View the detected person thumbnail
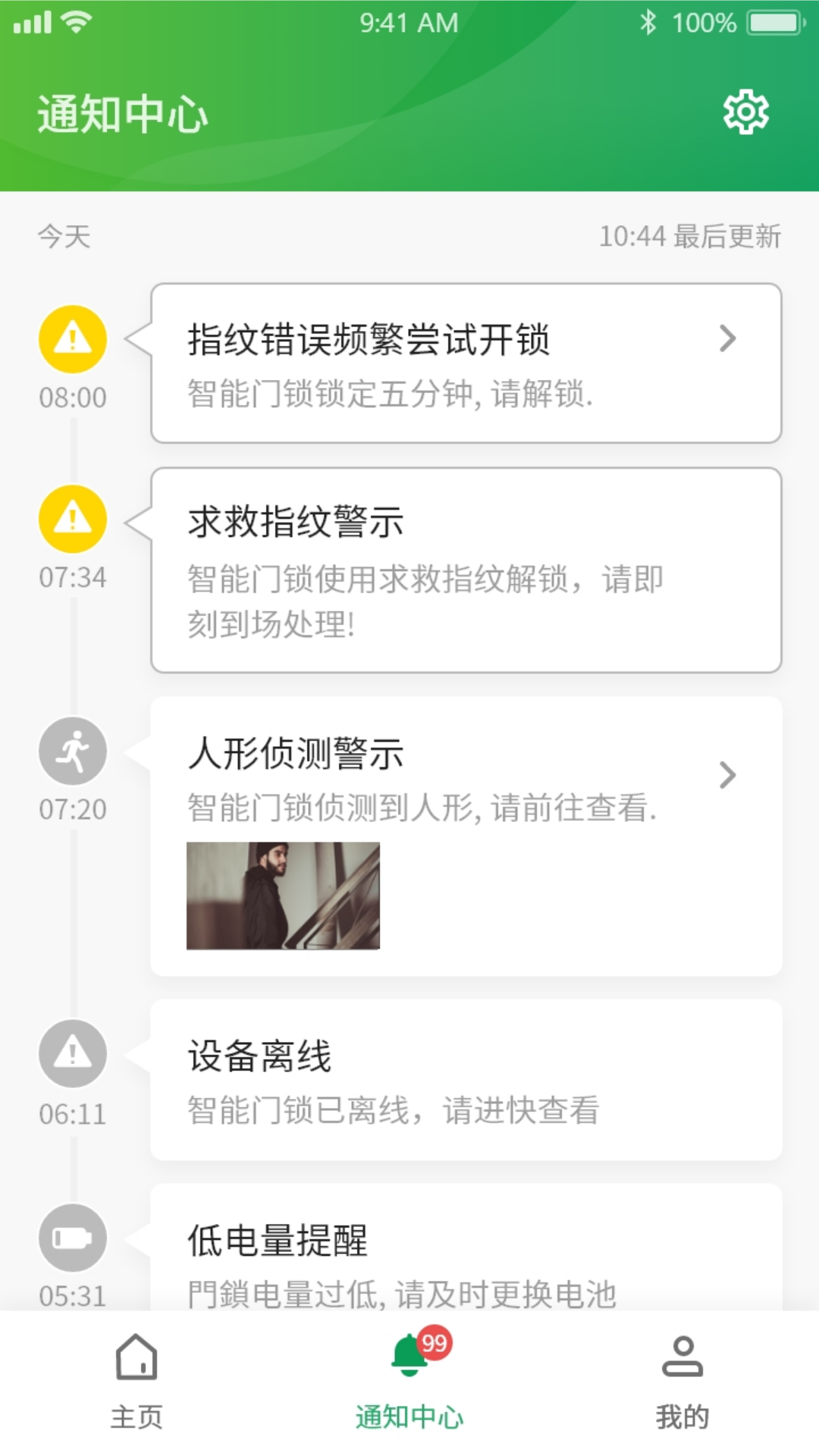This screenshot has height=1456, width=819. tap(282, 895)
